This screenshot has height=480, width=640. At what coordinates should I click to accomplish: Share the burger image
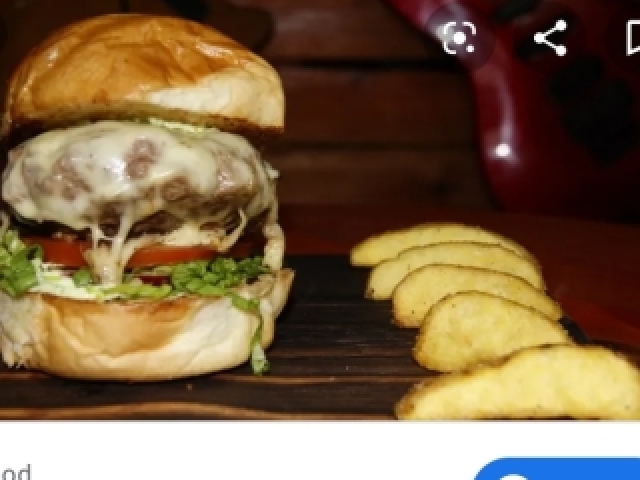coord(550,39)
